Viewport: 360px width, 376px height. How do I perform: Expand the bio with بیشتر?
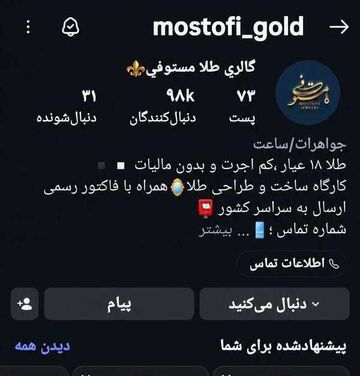click(x=211, y=231)
